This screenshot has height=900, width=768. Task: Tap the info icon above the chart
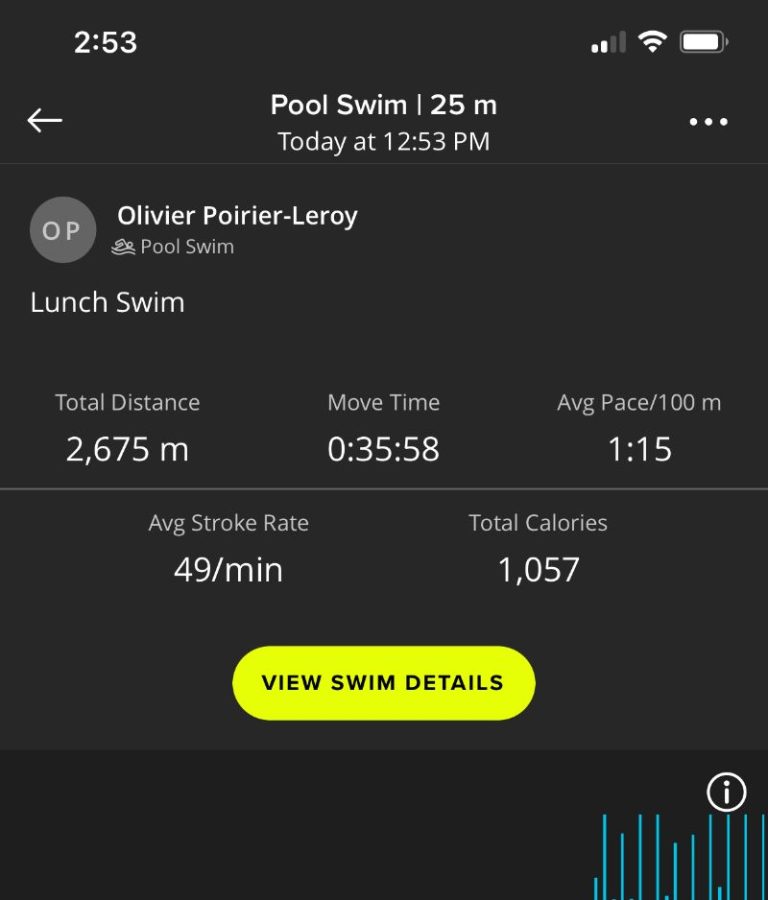tap(726, 792)
